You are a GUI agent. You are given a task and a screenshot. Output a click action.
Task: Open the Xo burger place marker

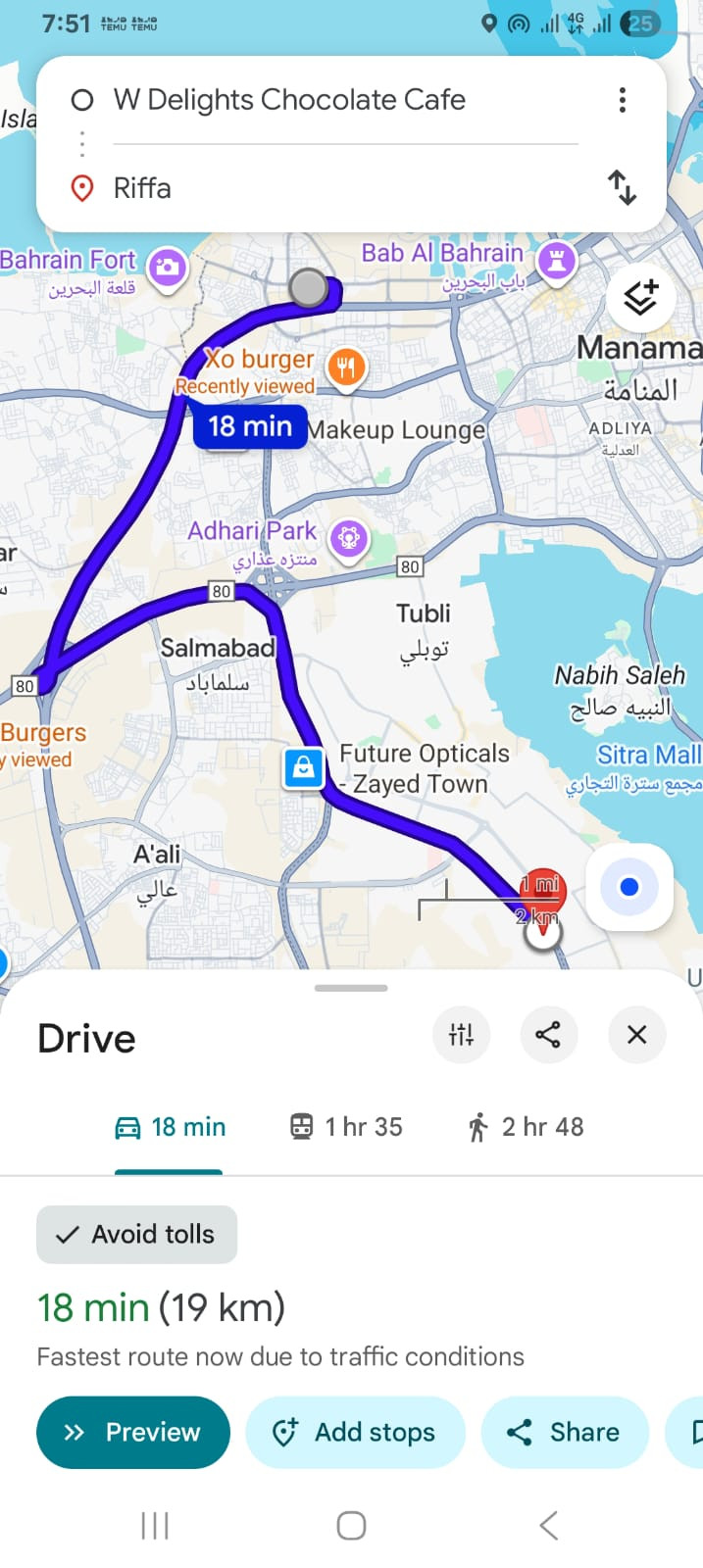345,368
